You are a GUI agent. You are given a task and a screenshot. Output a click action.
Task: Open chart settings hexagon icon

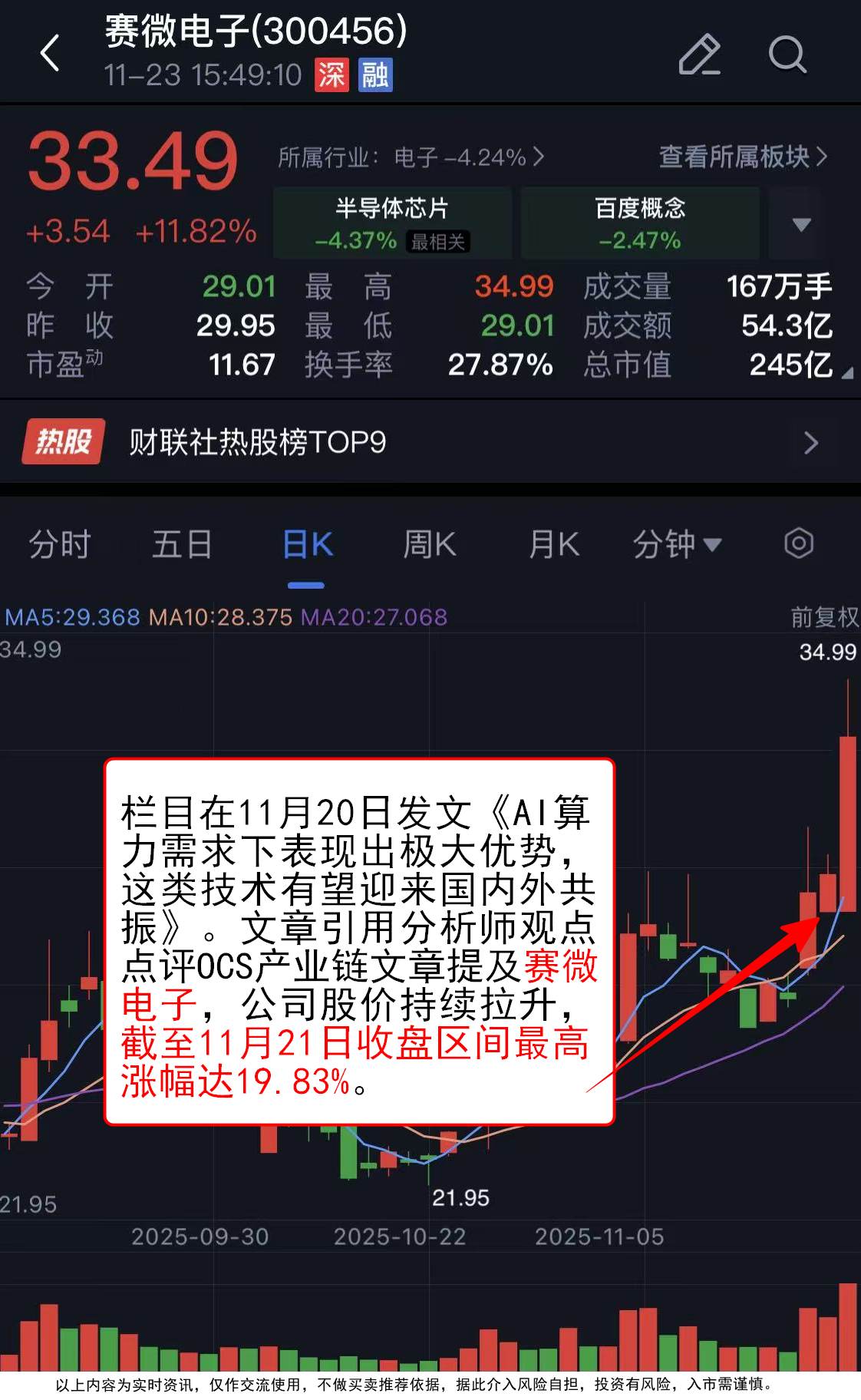[x=798, y=544]
